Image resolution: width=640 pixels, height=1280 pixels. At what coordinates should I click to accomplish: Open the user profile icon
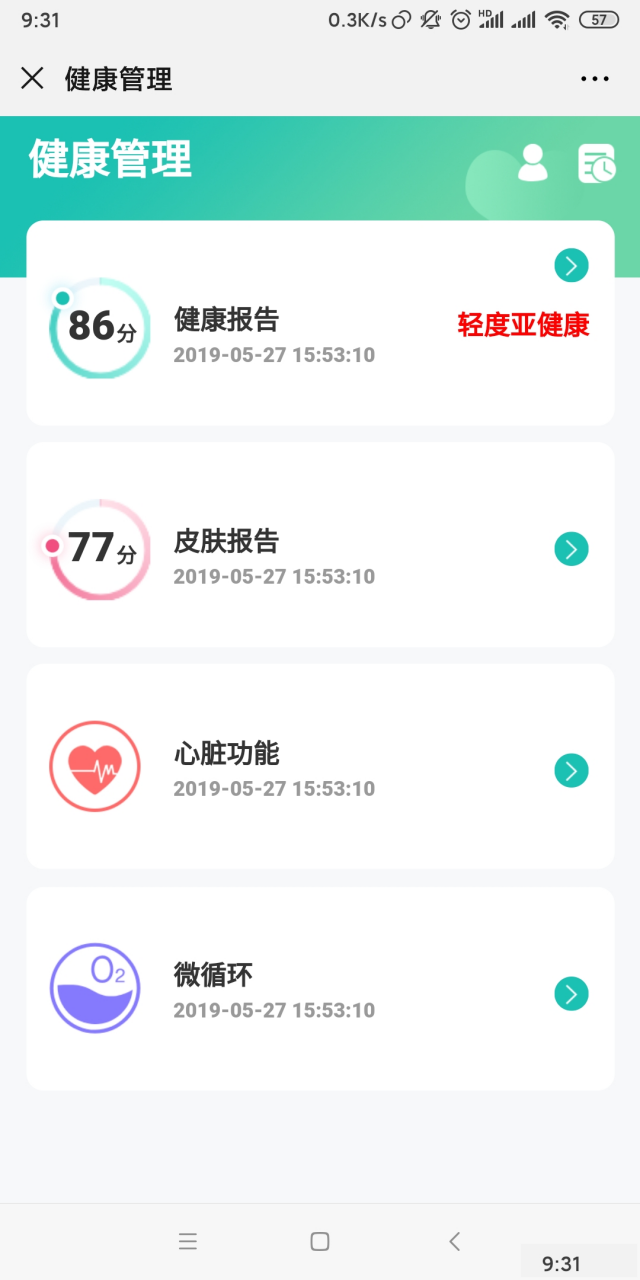pyautogui.click(x=533, y=163)
